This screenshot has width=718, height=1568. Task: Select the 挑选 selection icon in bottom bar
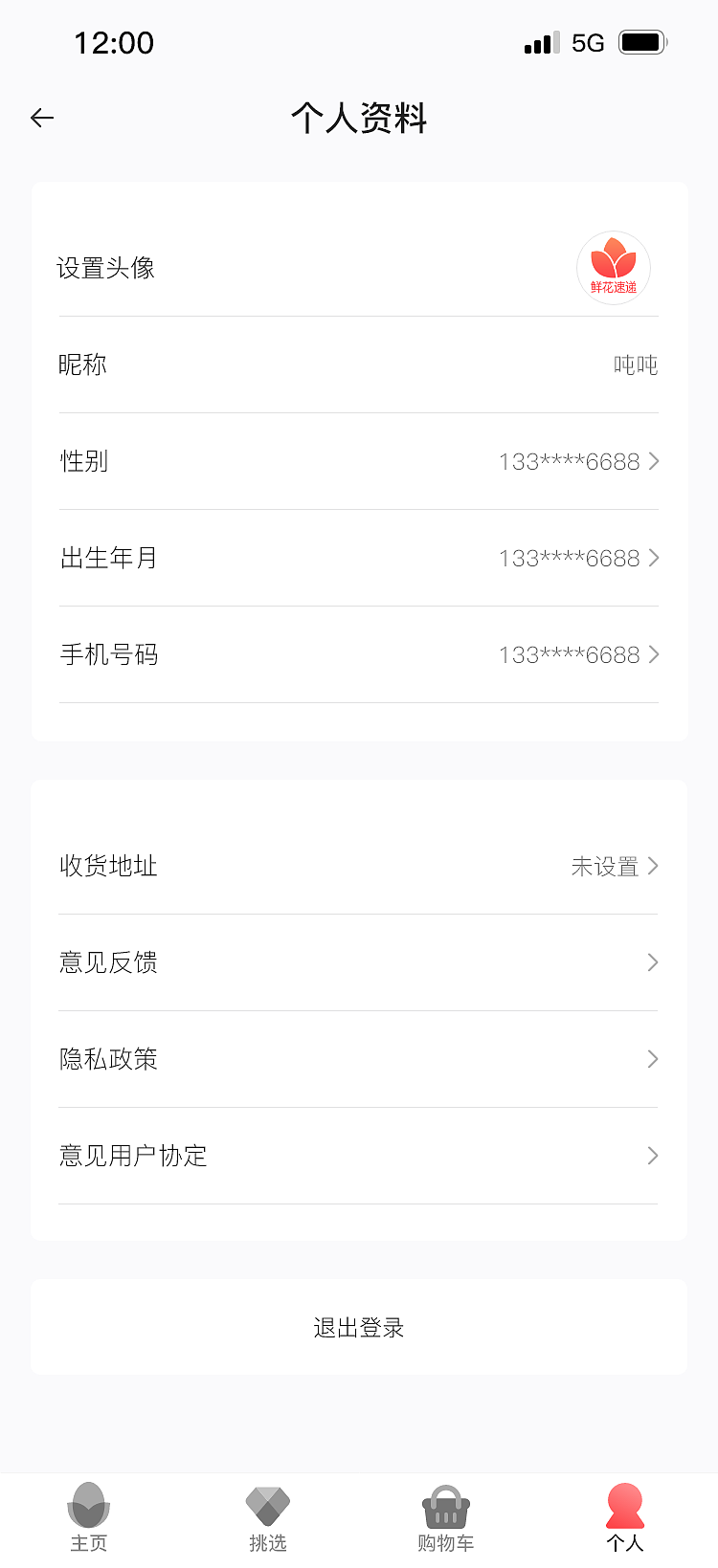click(x=266, y=1505)
